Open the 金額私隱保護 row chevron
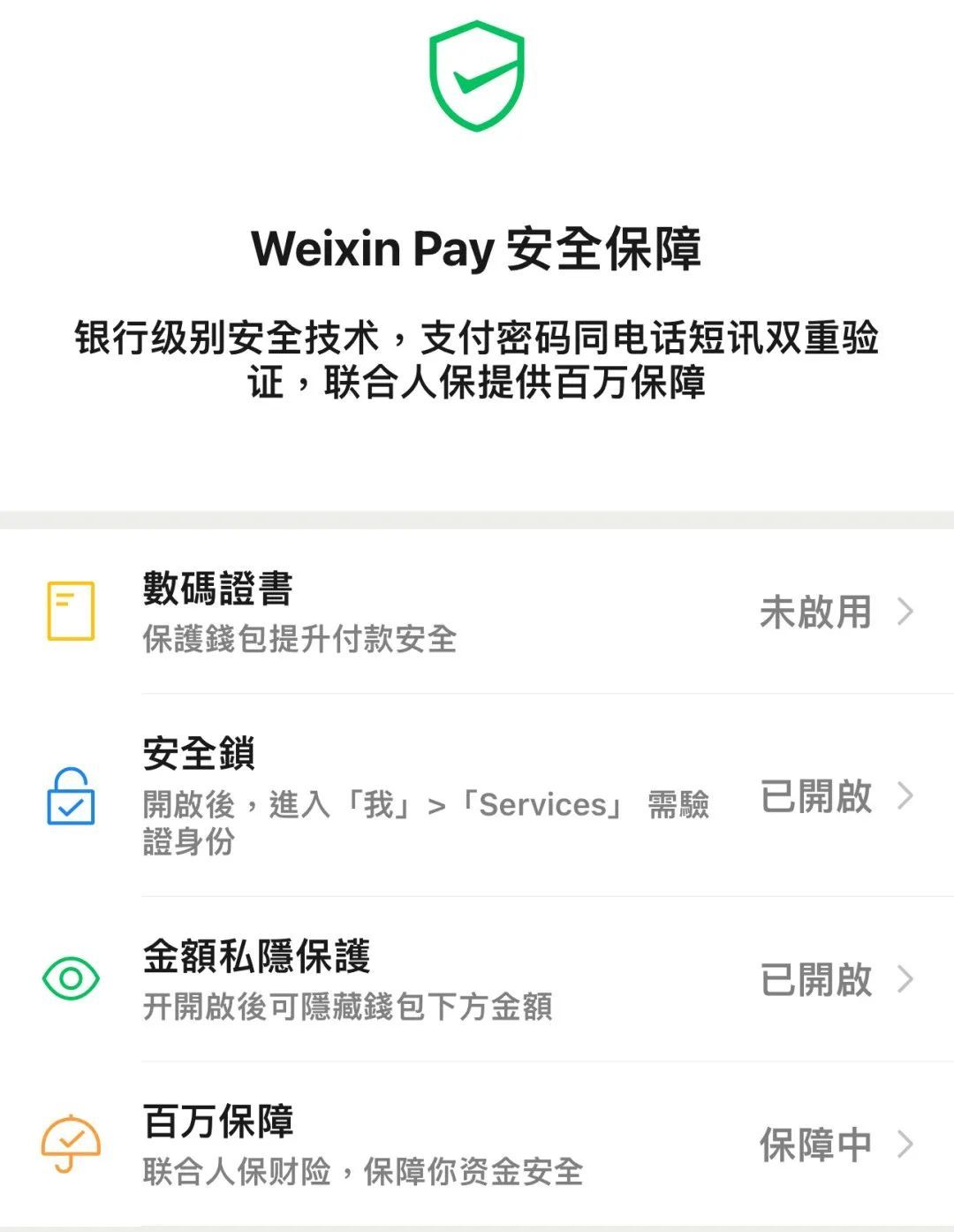954x1232 pixels. click(904, 979)
